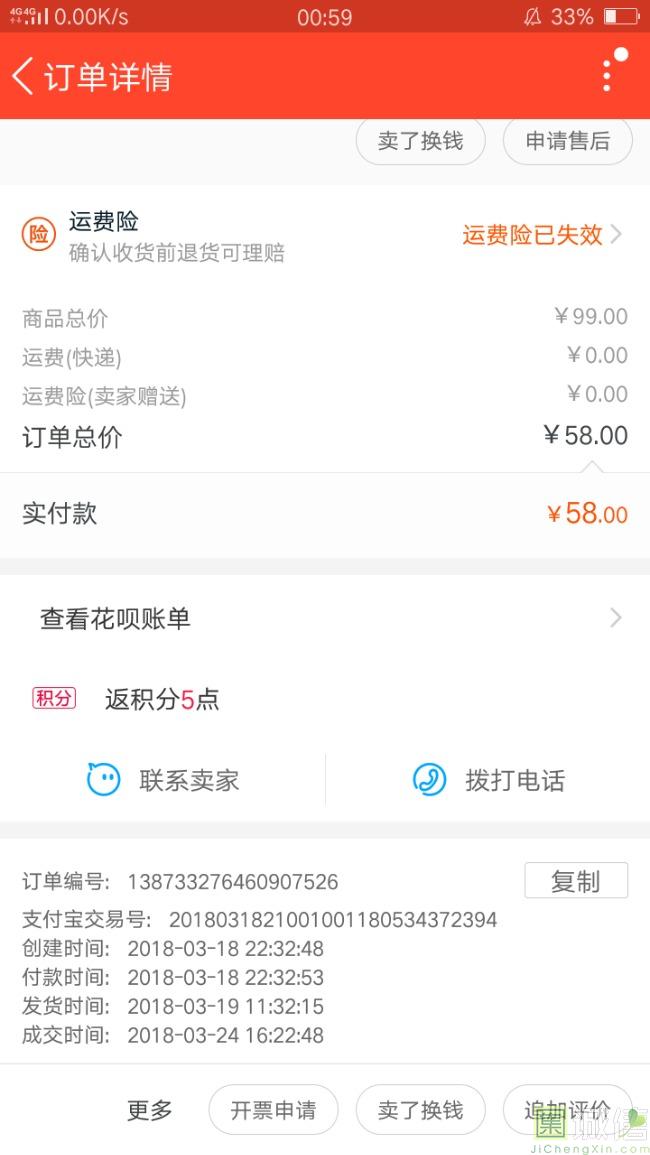Open 更多 options in the bottom bar

click(x=150, y=1110)
